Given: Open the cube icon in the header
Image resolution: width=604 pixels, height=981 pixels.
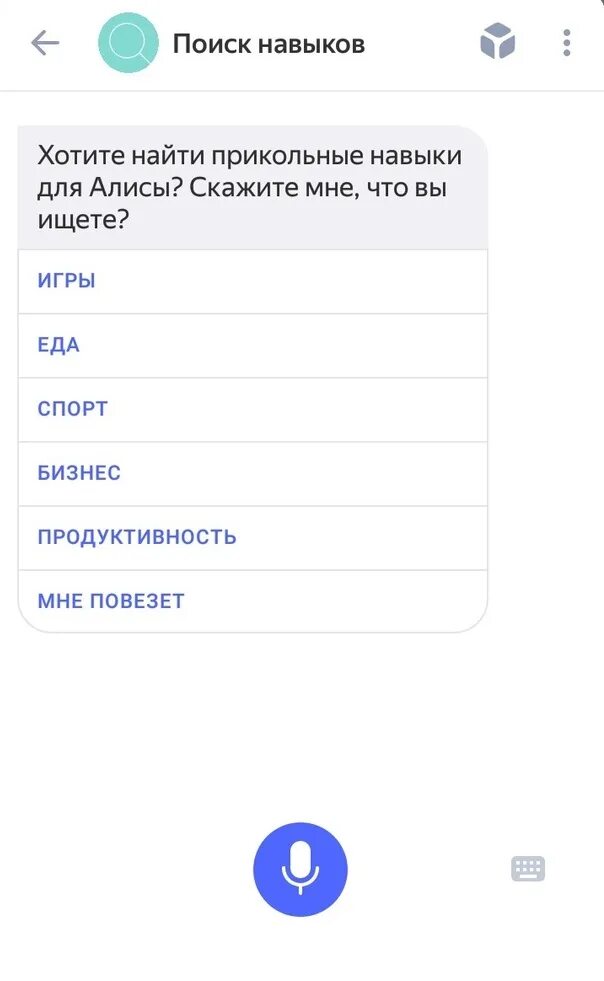Looking at the screenshot, I should click(x=498, y=41).
